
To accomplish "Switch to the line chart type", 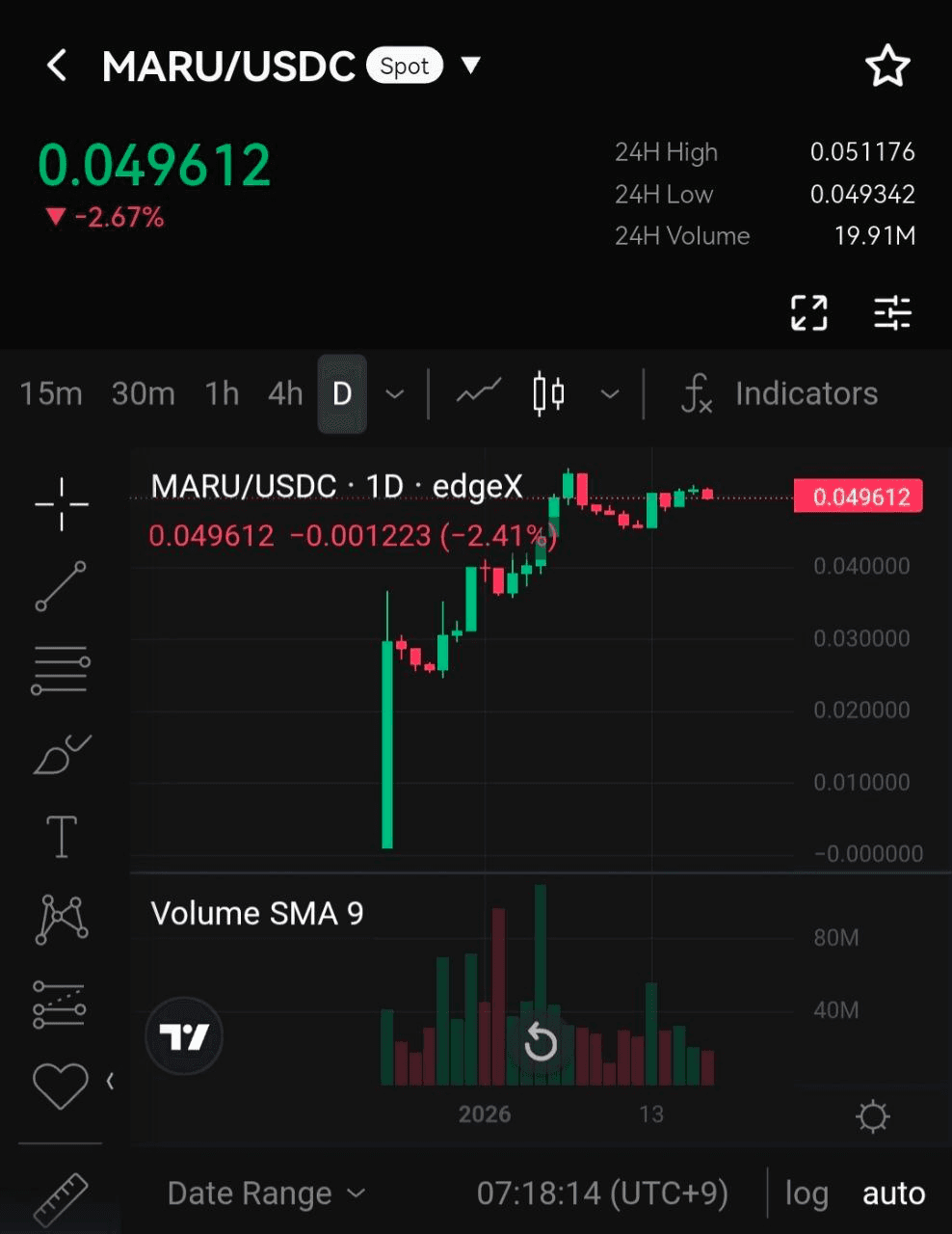I will (x=479, y=392).
